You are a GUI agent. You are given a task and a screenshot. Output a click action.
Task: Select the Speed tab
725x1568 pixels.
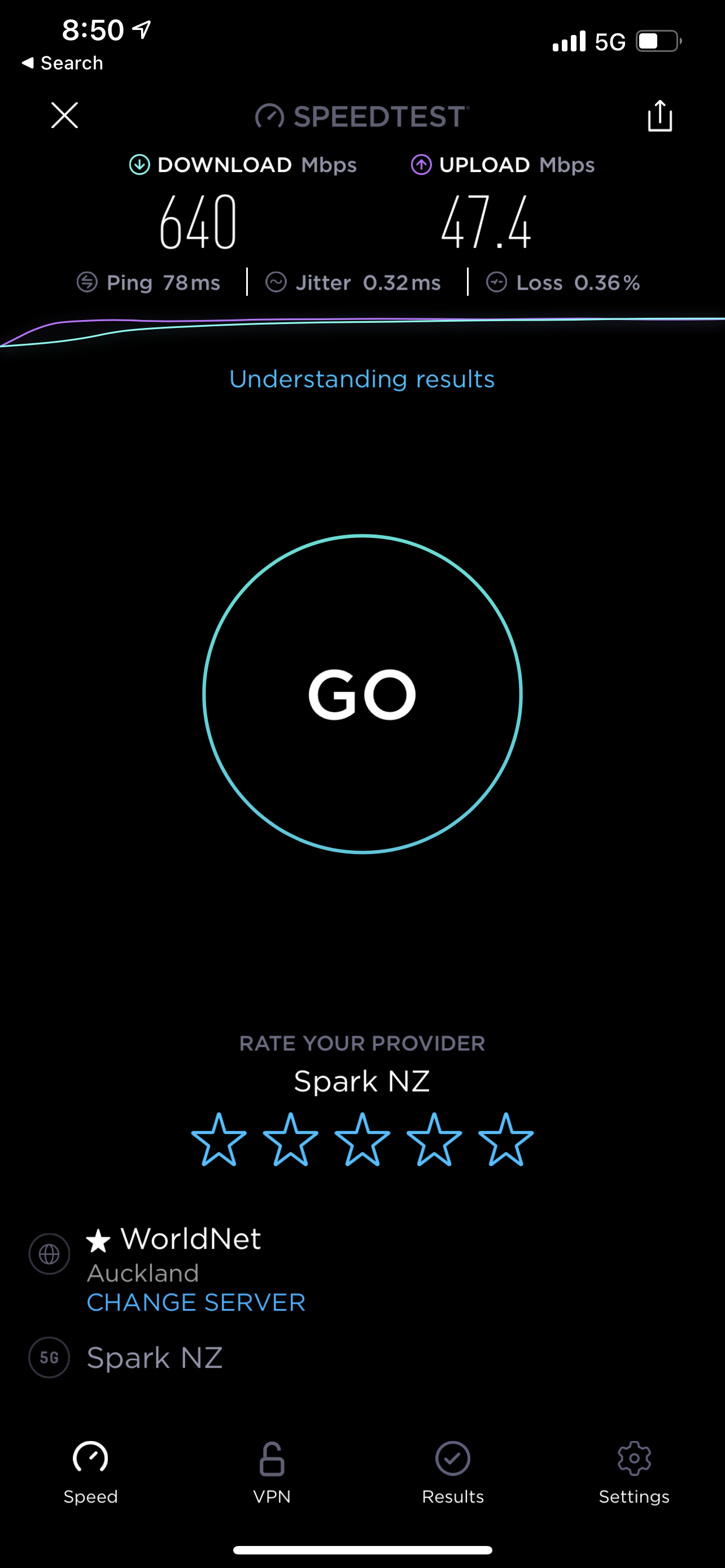(x=91, y=1473)
